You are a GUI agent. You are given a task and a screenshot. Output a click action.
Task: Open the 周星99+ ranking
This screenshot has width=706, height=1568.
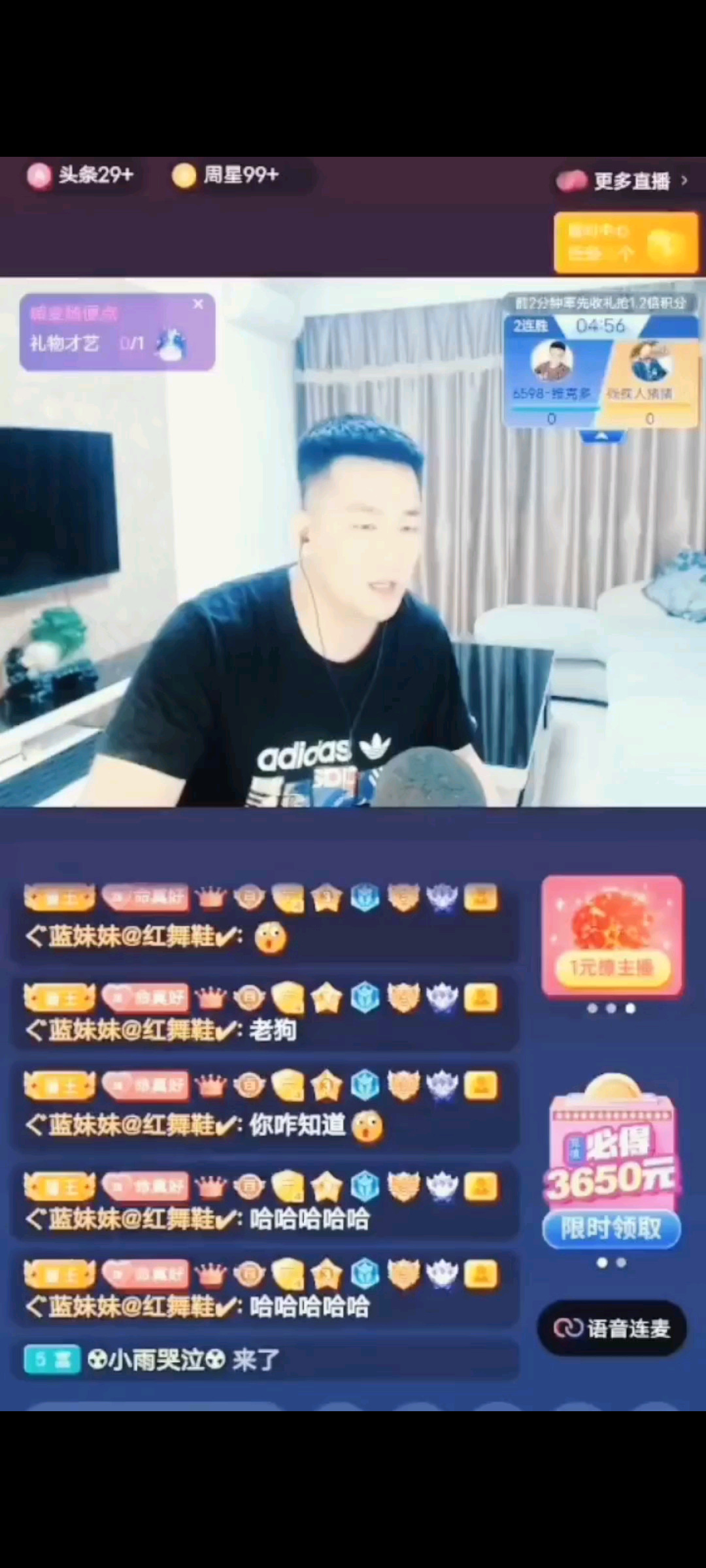pos(226,175)
